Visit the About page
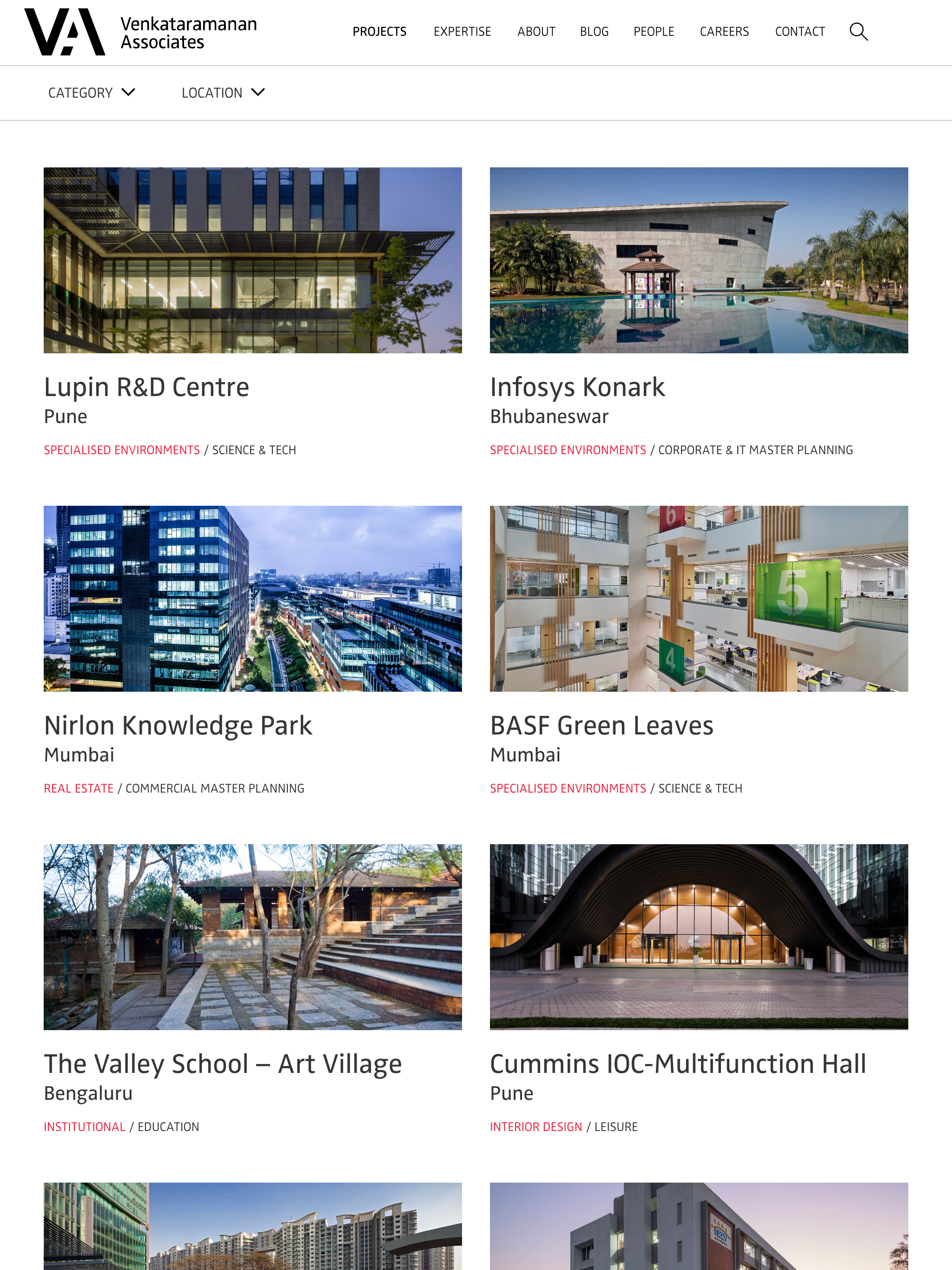 click(x=535, y=32)
